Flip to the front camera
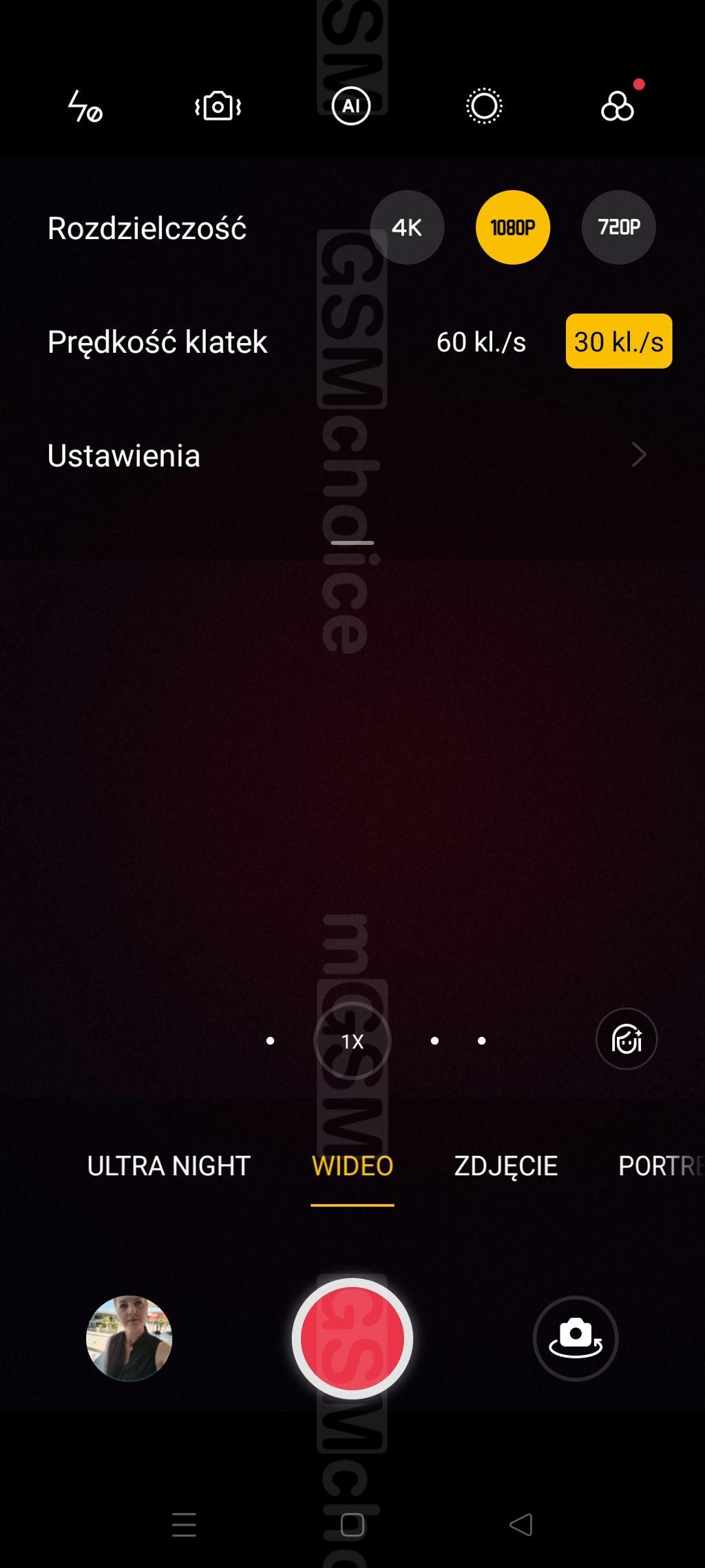Screen dimensions: 705x1568 tap(576, 1339)
